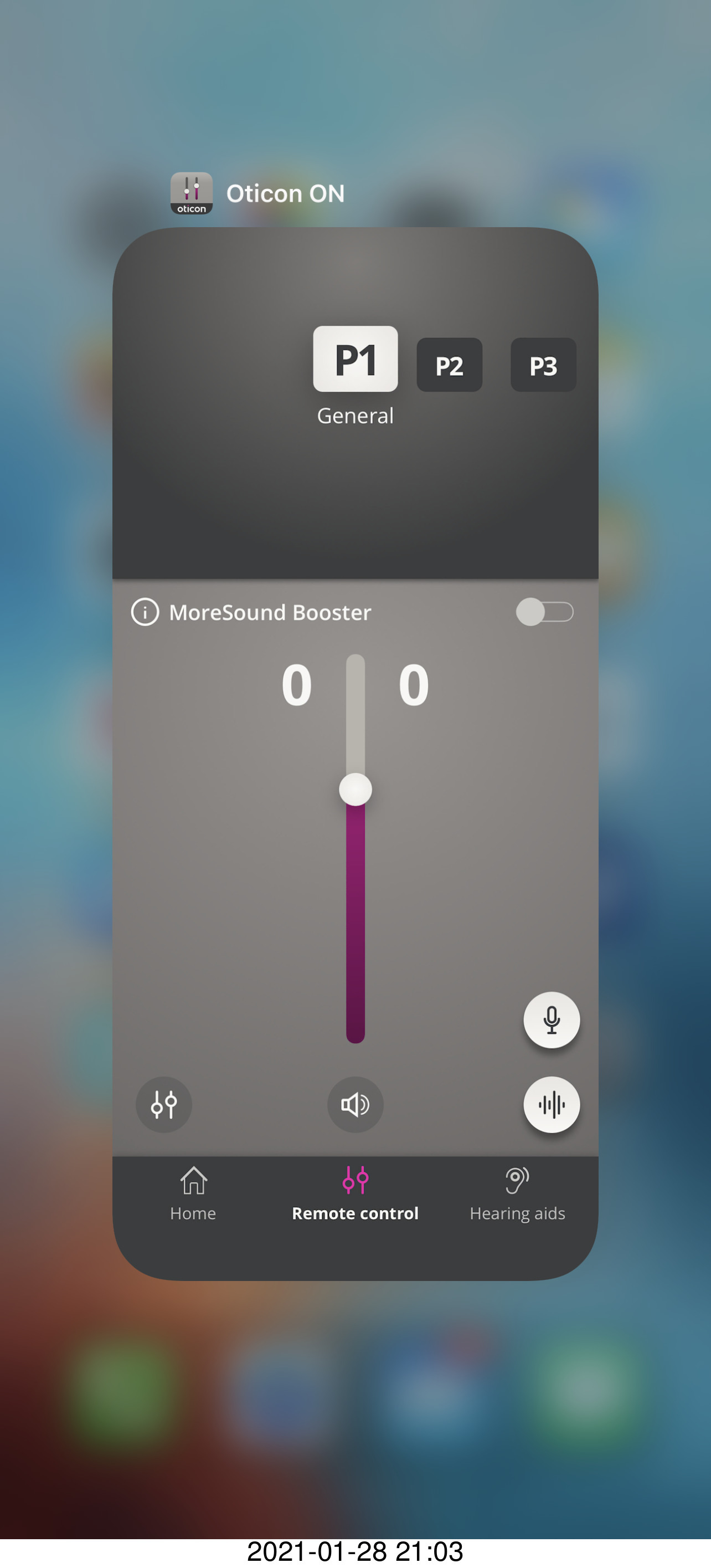Tap the microphone button
The width and height of the screenshot is (711, 1568).
(x=551, y=1020)
